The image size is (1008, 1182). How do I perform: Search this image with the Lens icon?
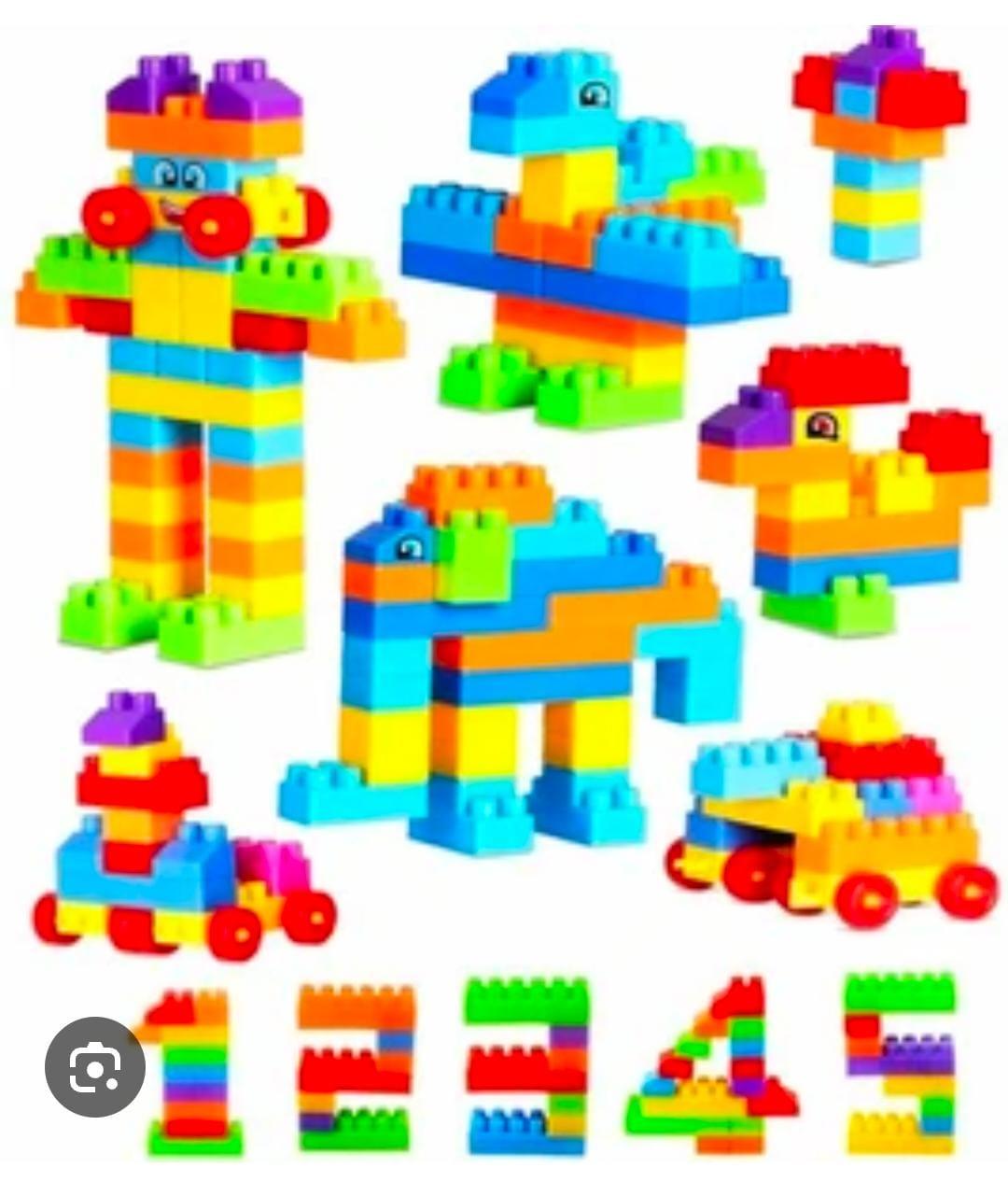[x=95, y=1066]
